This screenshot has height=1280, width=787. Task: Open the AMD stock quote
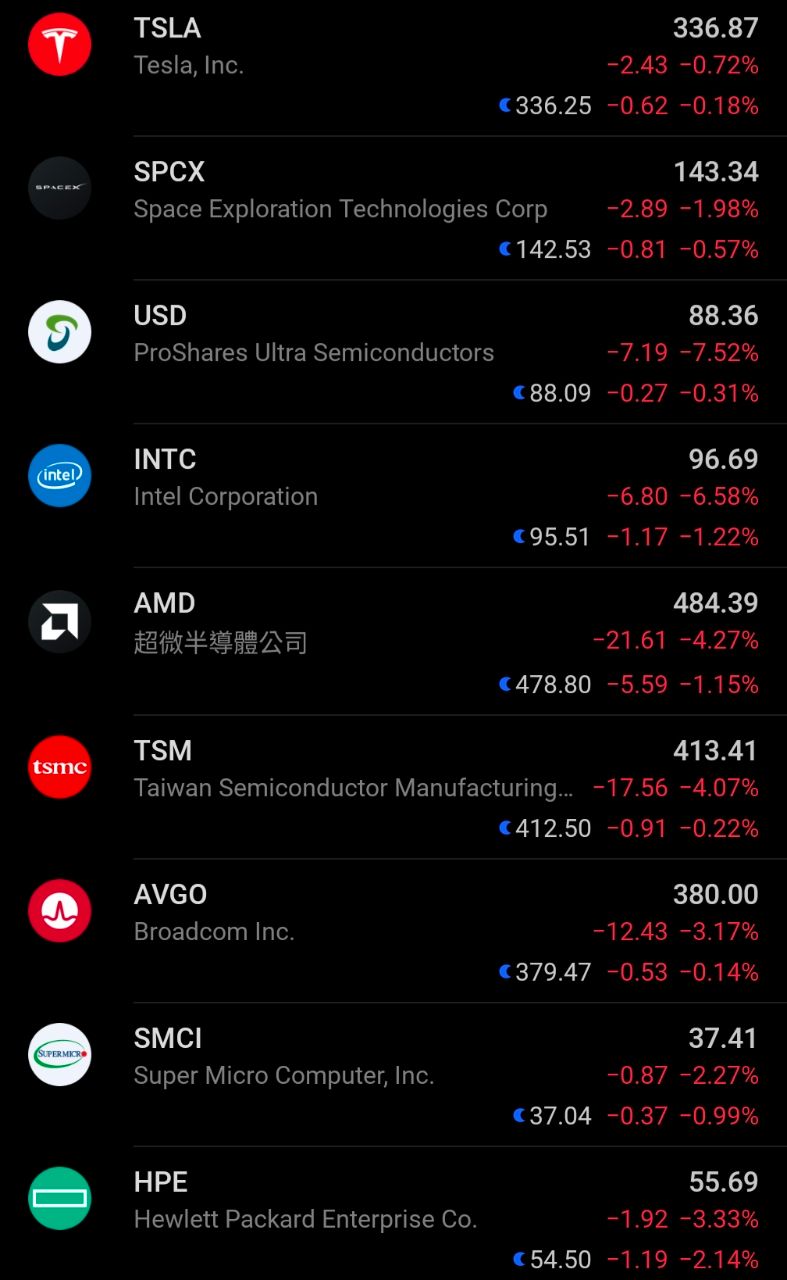point(393,641)
